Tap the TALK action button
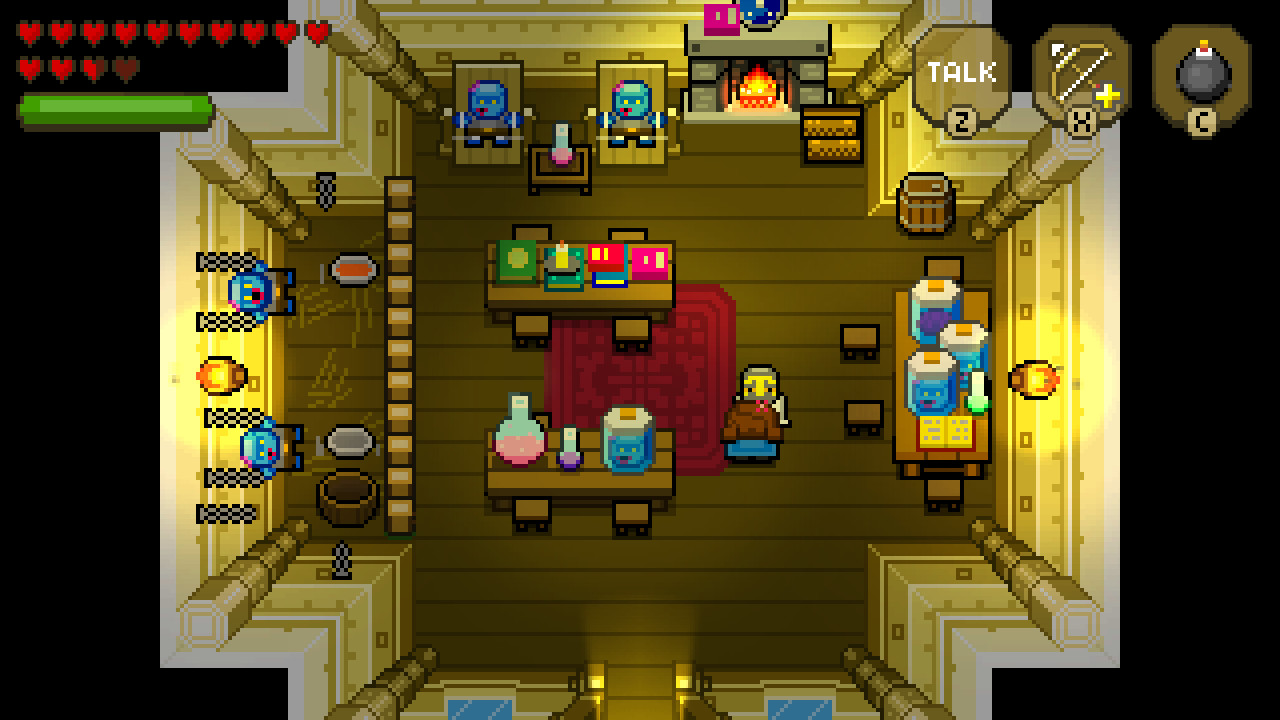The width and height of the screenshot is (1280, 720). [961, 74]
